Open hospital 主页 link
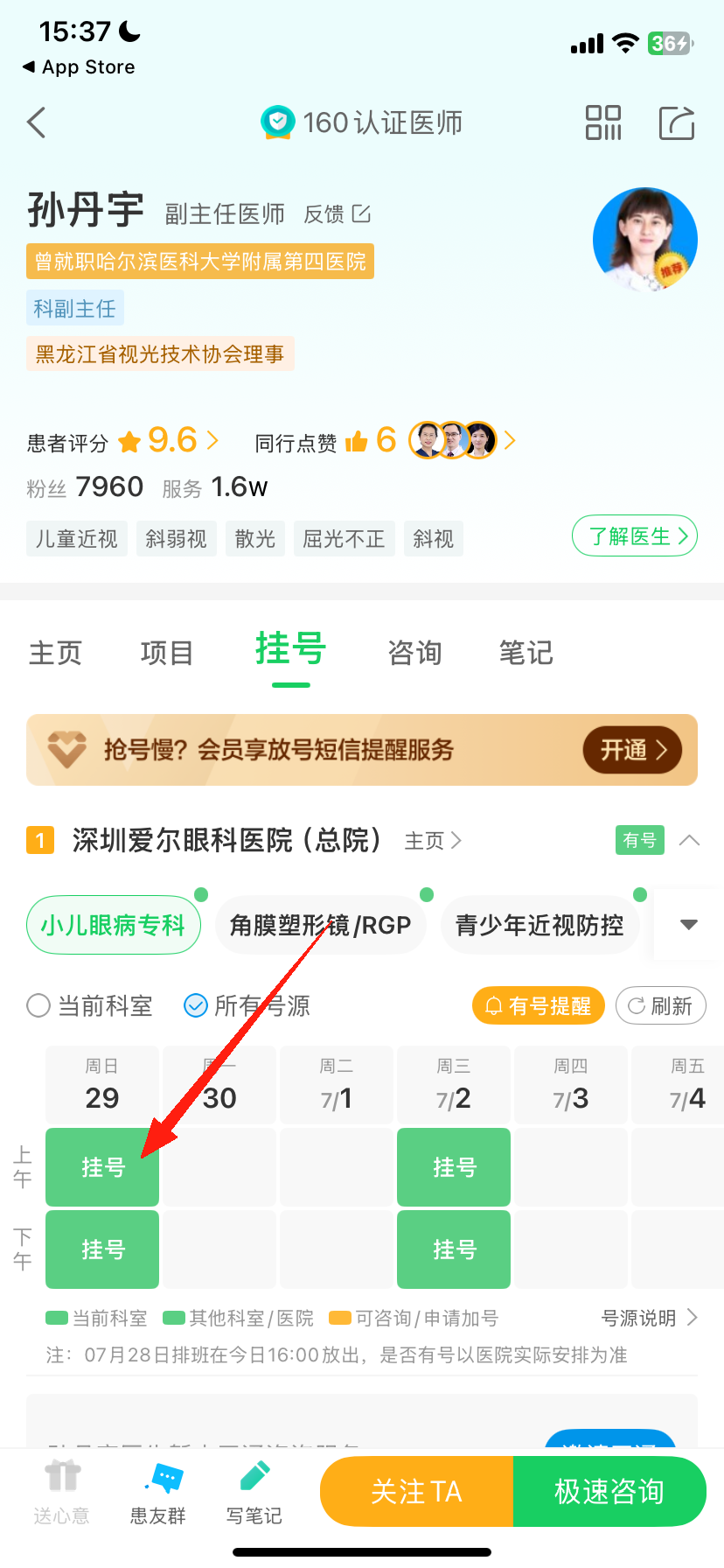This screenshot has height=1568, width=724. 433,841
